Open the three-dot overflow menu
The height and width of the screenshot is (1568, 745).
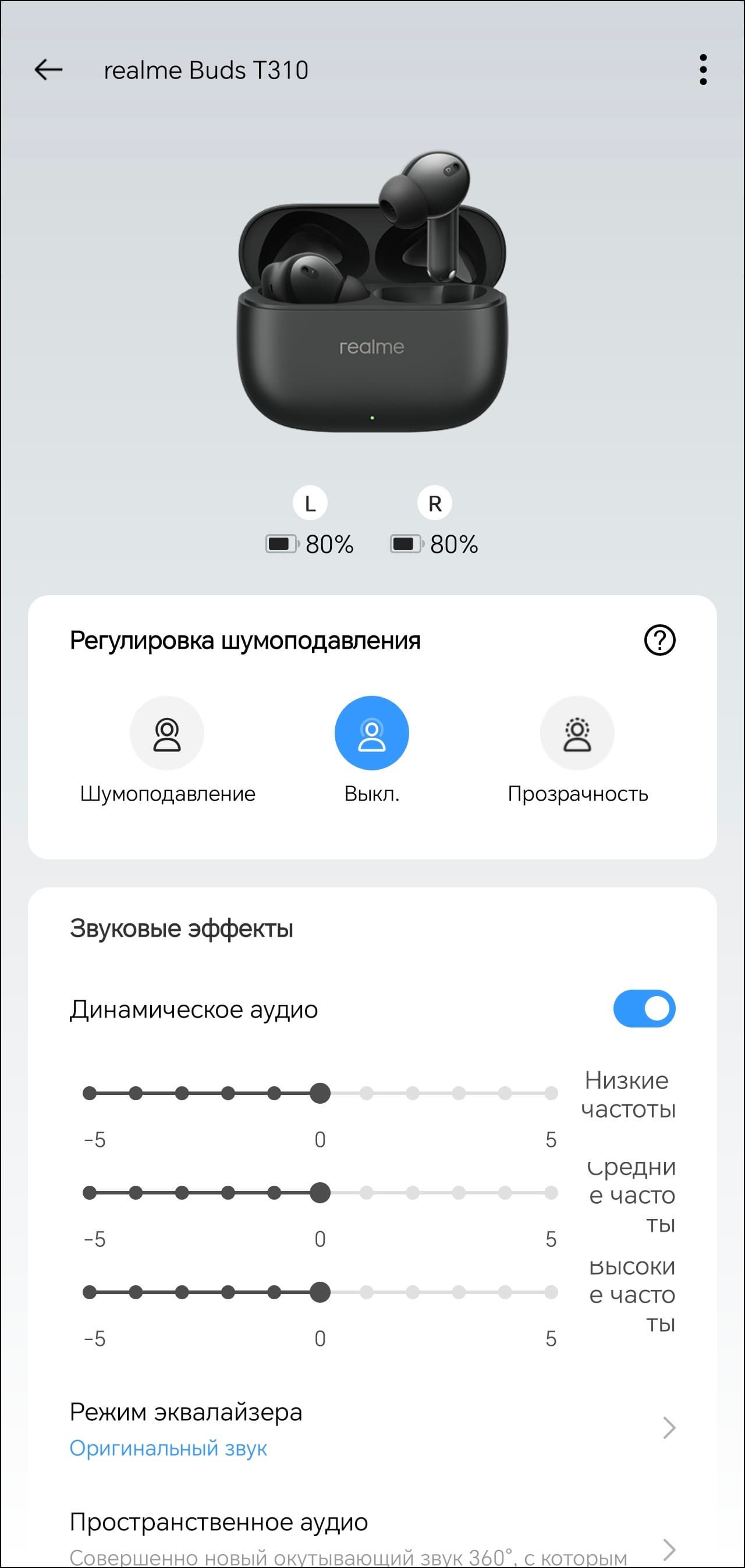(703, 70)
